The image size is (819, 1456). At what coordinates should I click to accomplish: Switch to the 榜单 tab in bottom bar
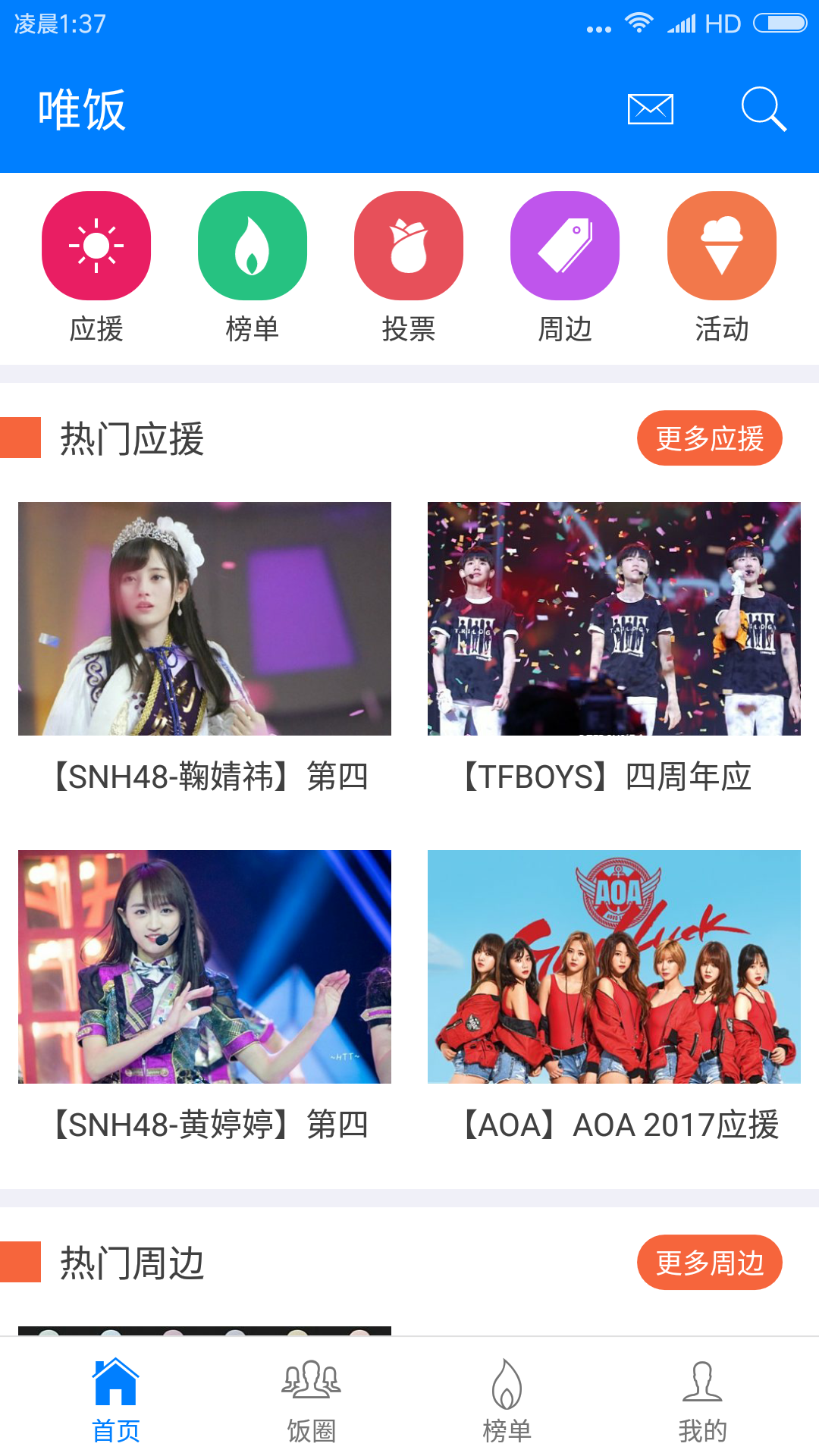507,1400
